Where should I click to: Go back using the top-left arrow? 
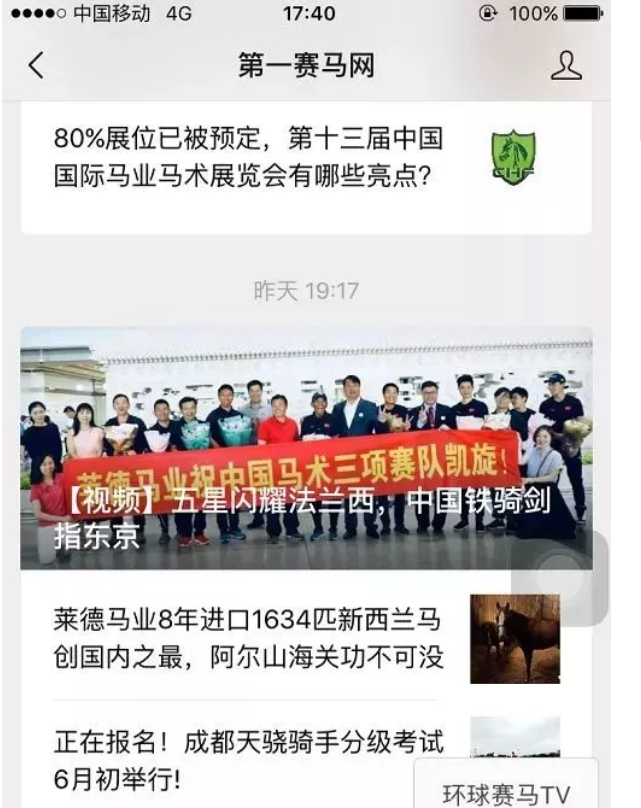[x=36, y=66]
